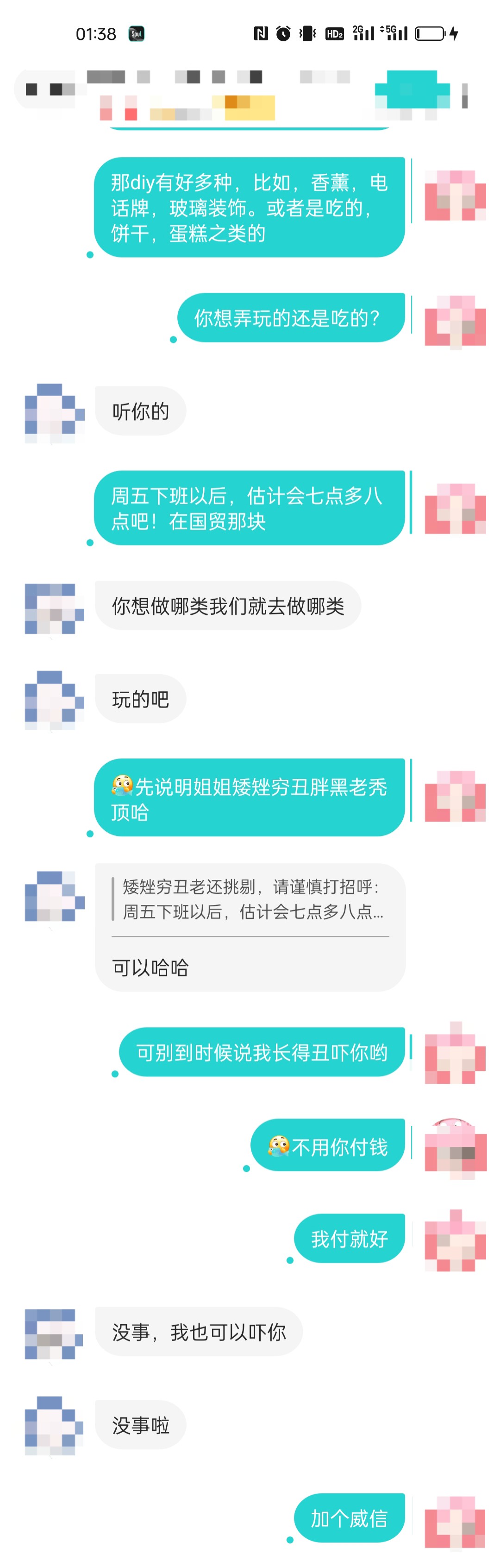View profile avatar next to "加个威信"
Image resolution: width=500 pixels, height=1568 pixels.
455,1521
